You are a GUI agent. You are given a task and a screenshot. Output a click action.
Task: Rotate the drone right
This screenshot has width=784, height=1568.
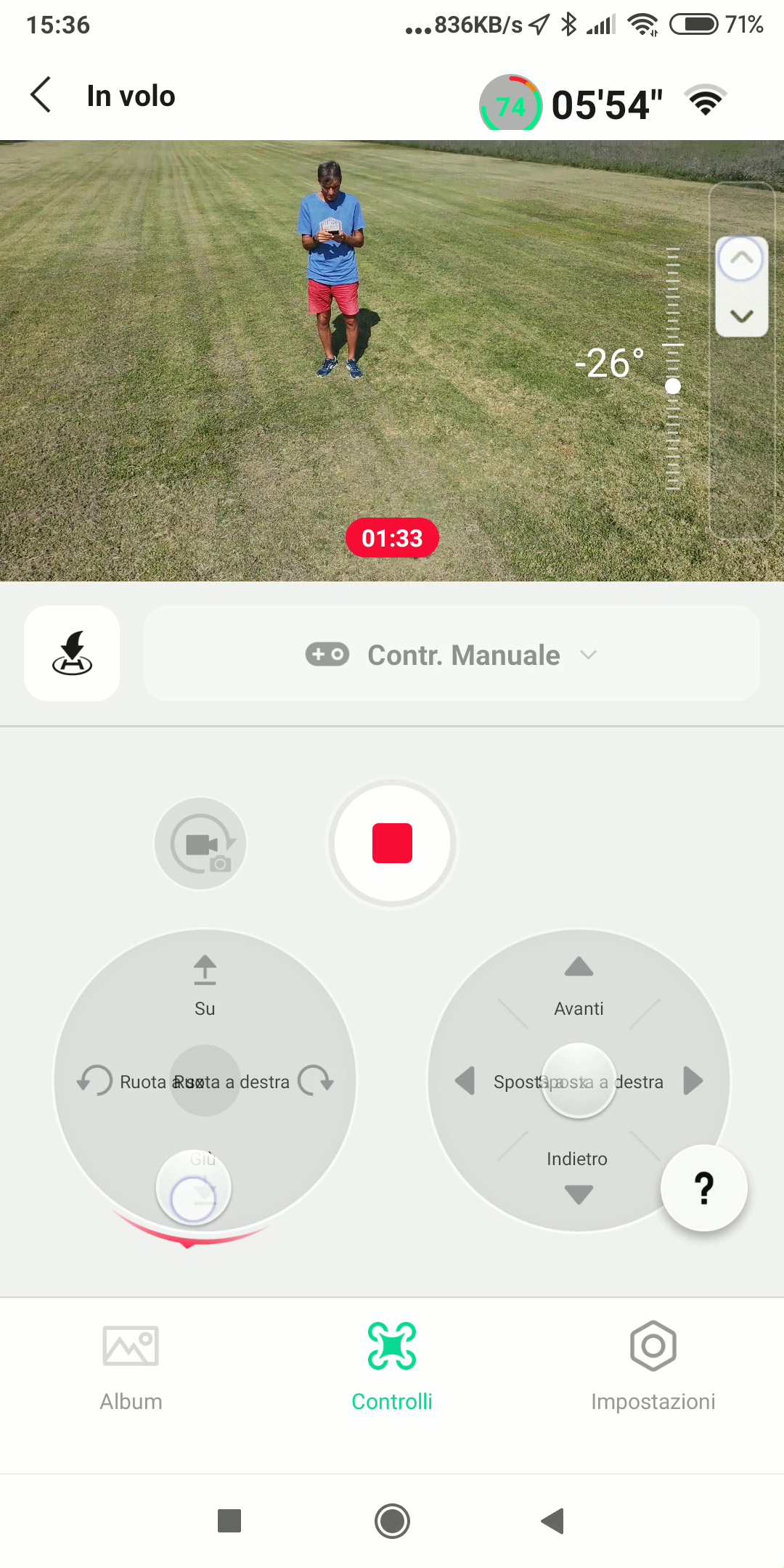316,1080
